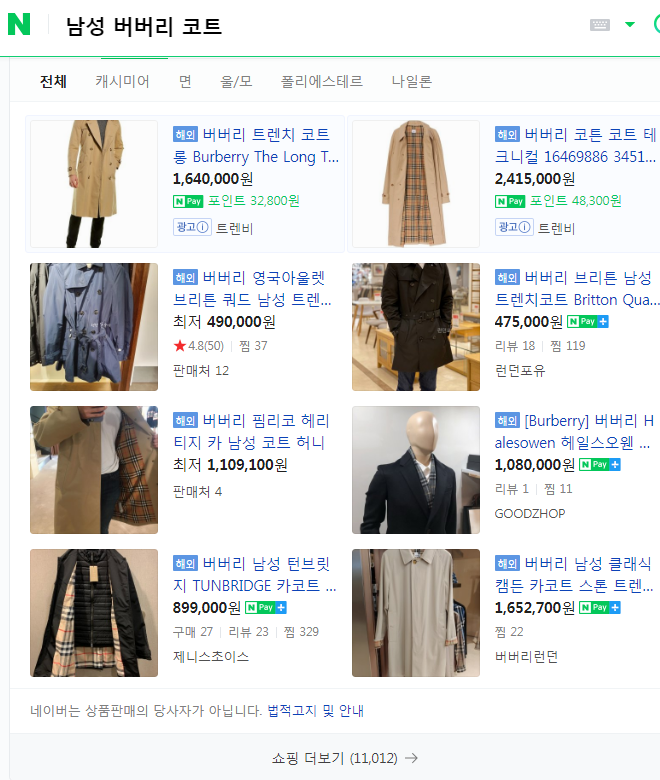Open the 남성 클래식 캠든 카코트 listing
Screen dimensions: 660x780
tap(578, 575)
